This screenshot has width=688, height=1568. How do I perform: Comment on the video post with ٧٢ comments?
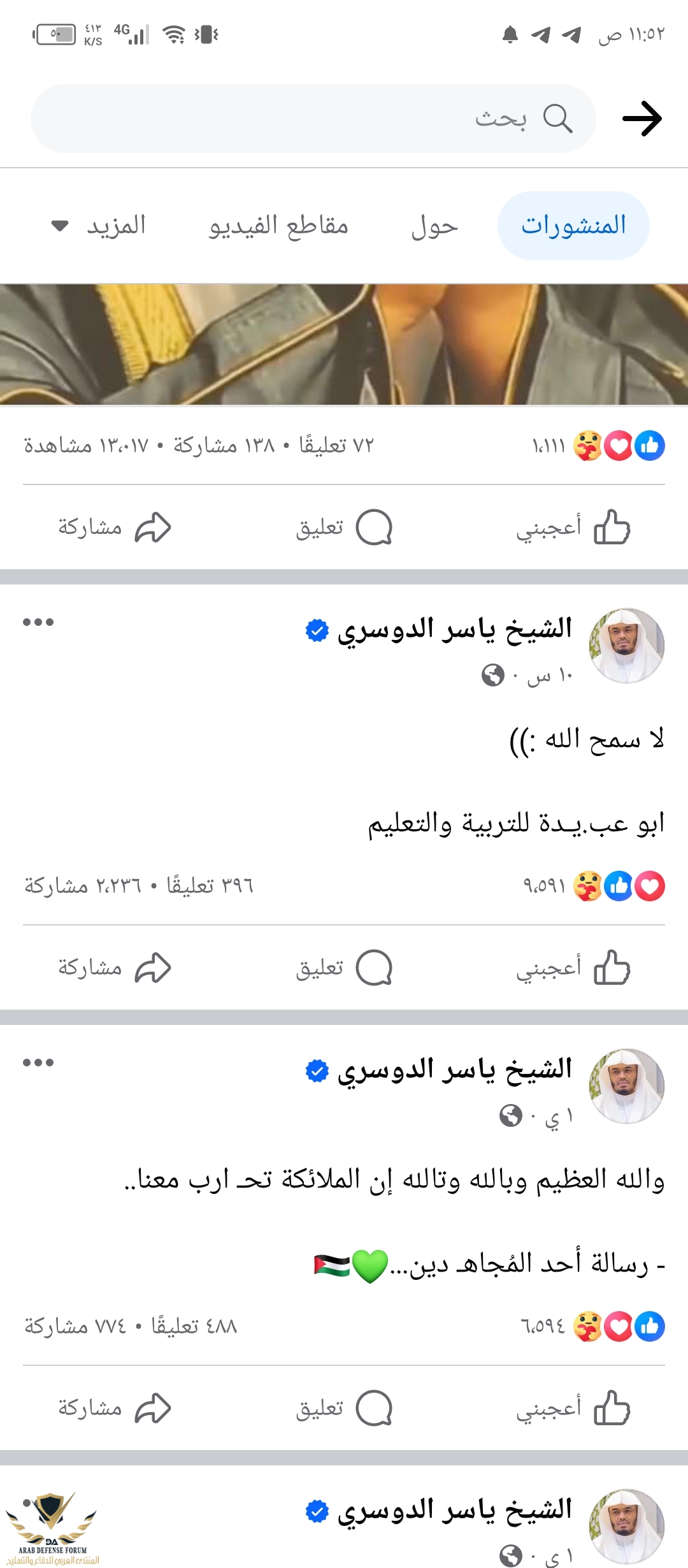[x=344, y=528]
